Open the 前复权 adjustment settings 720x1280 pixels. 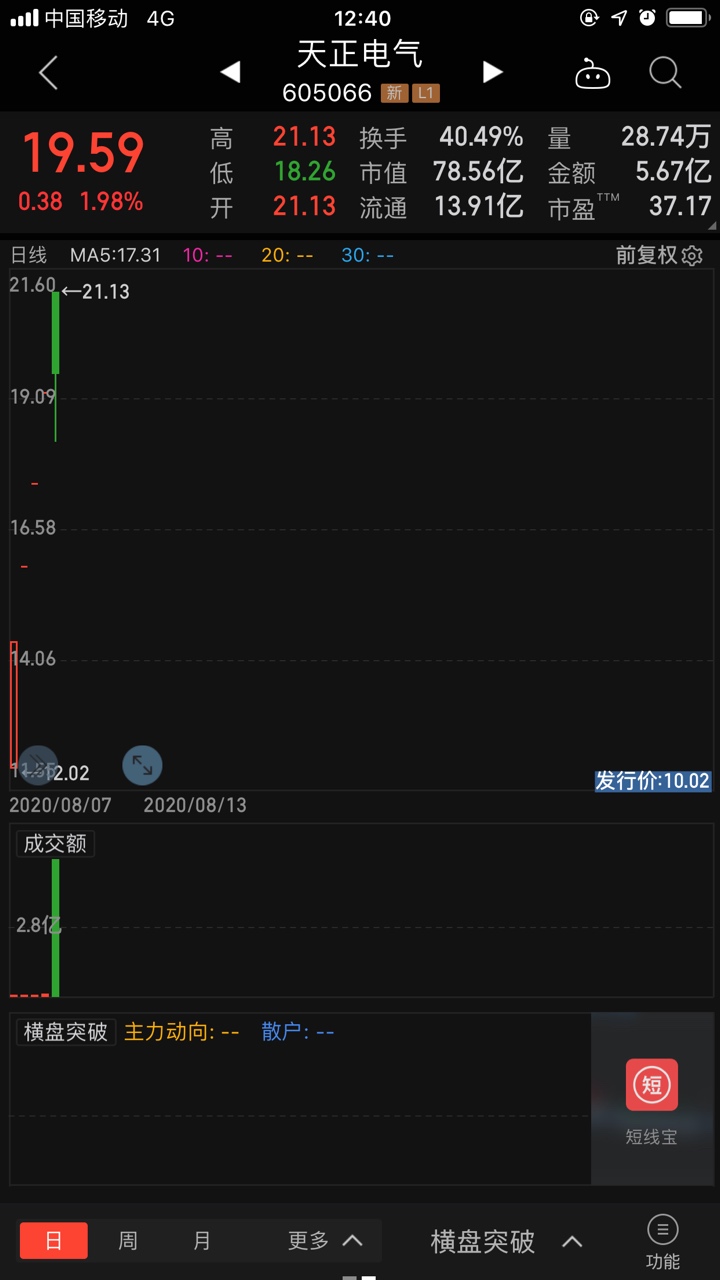coord(659,255)
